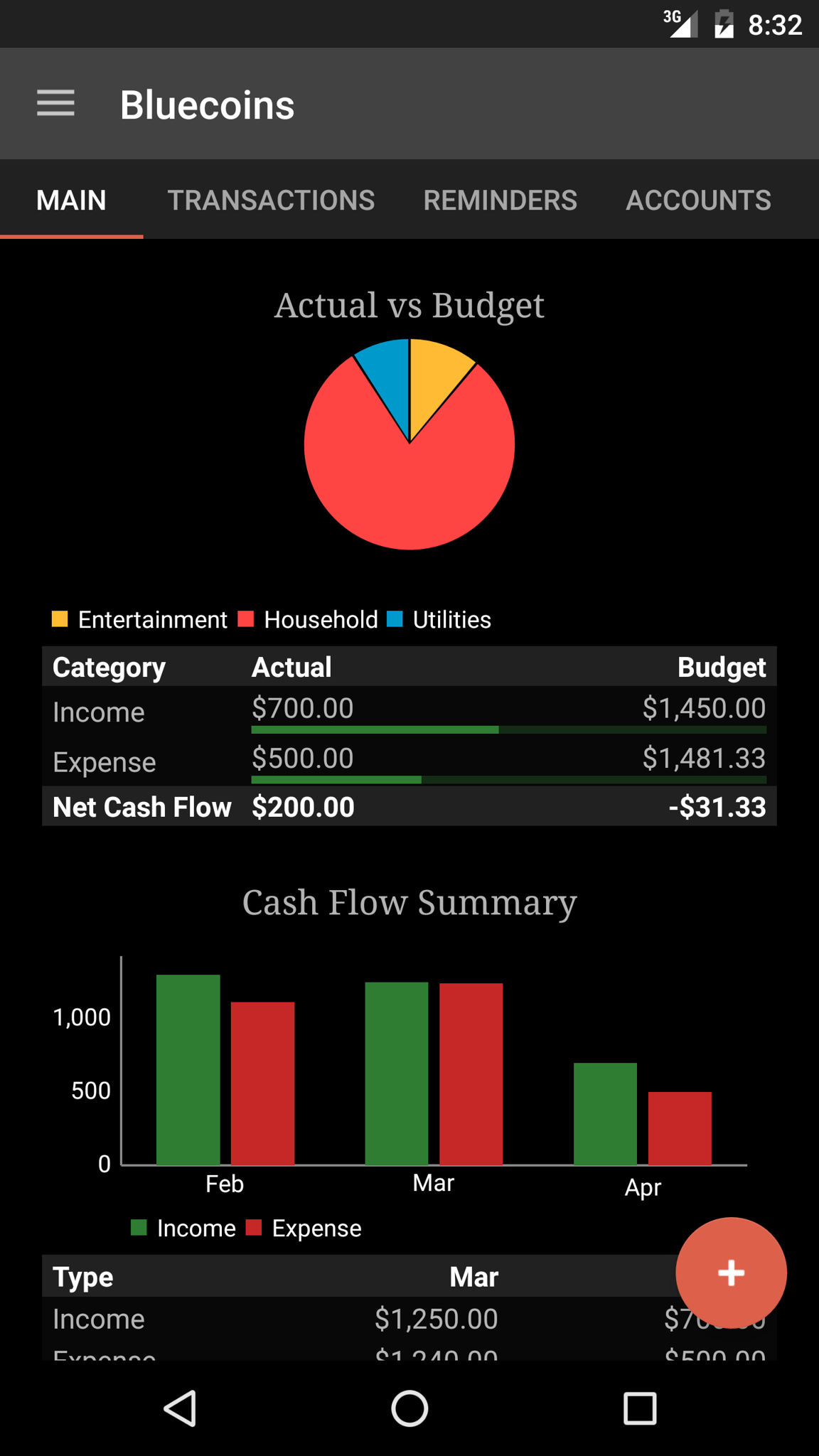The image size is (819, 1456).
Task: Go to the home screen
Action: coord(409,1408)
